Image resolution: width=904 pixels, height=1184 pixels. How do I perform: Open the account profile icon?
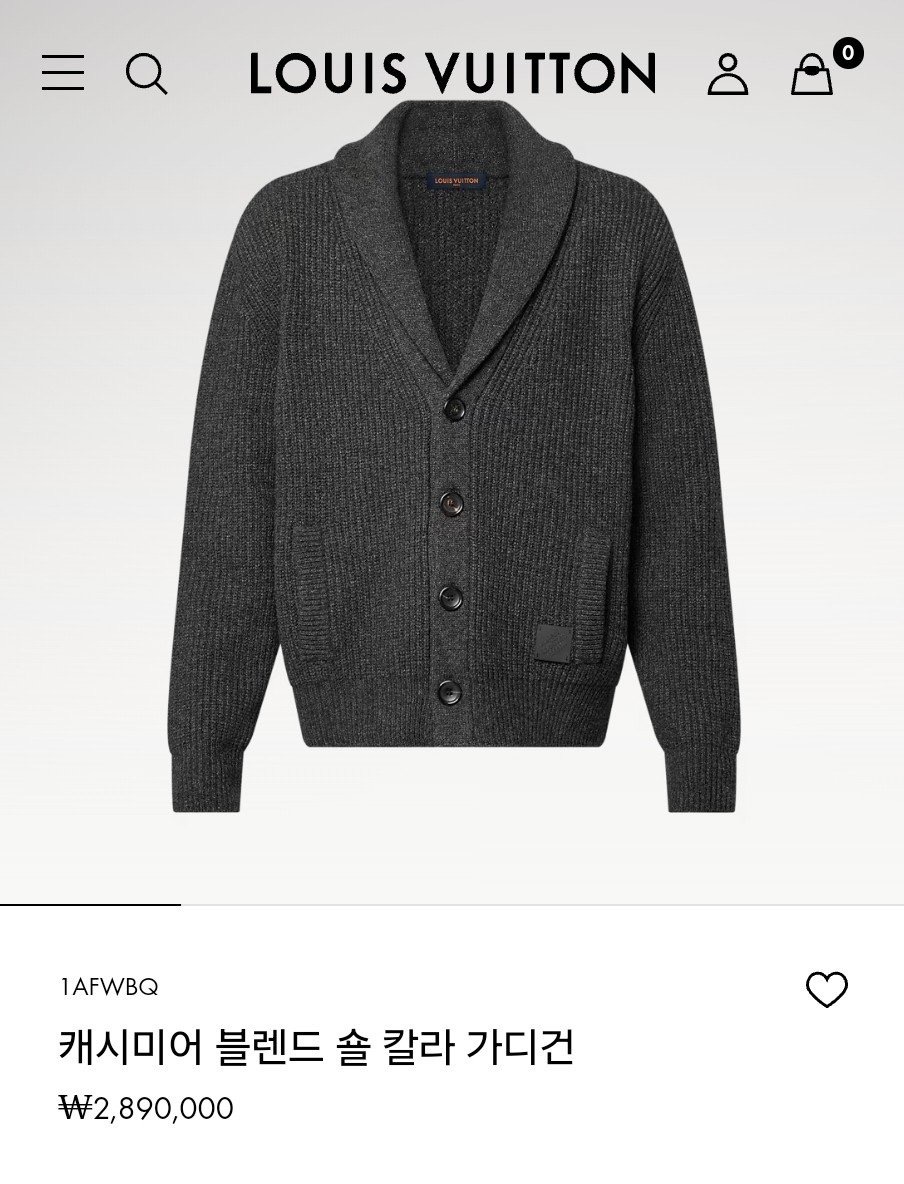(727, 74)
